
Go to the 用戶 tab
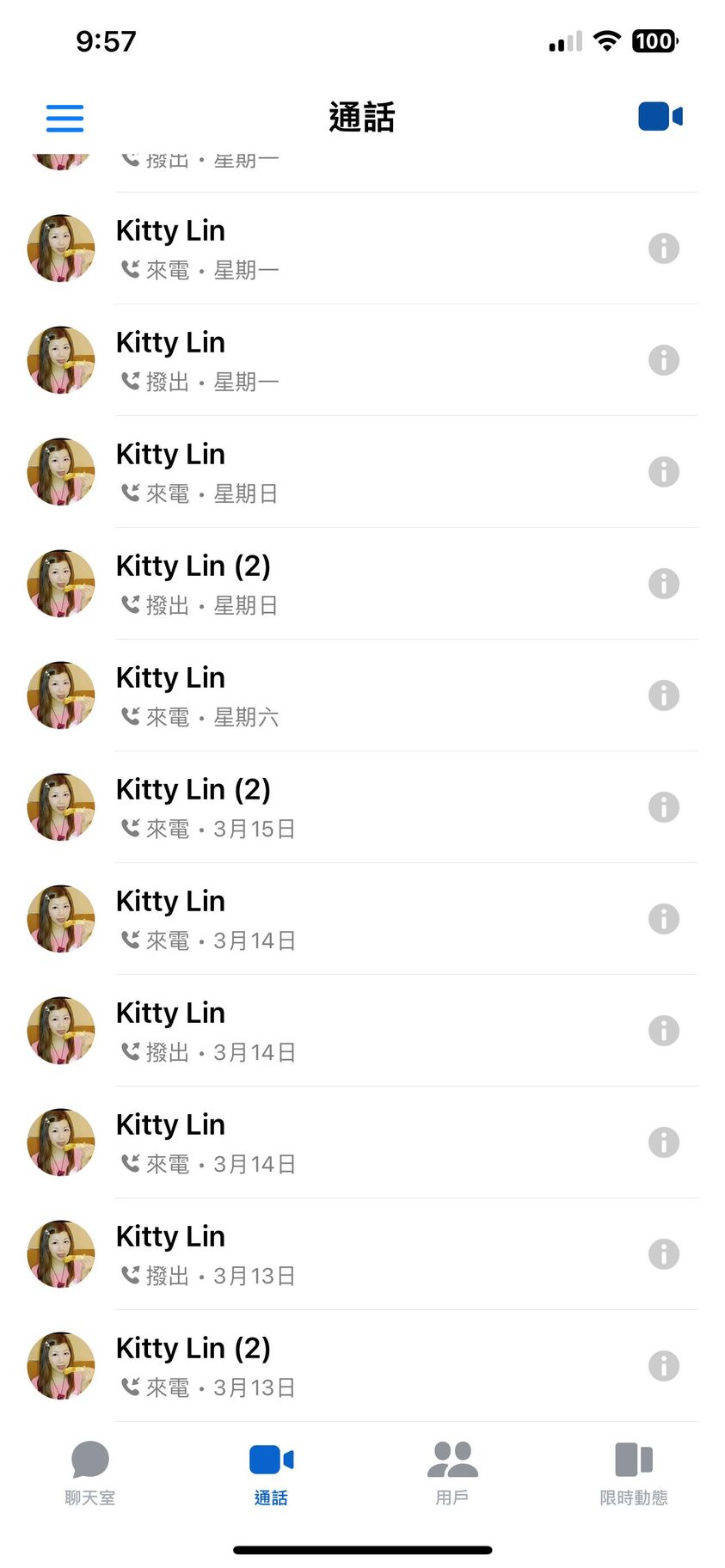[452, 1473]
